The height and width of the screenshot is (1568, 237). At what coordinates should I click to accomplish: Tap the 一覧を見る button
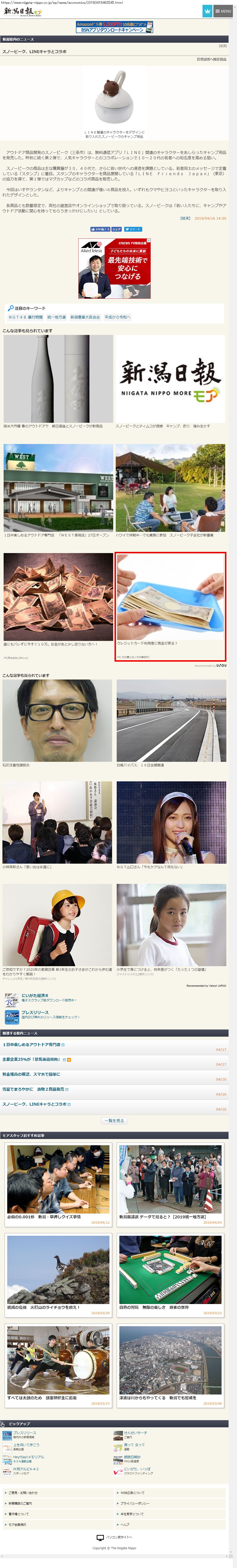(x=114, y=1121)
